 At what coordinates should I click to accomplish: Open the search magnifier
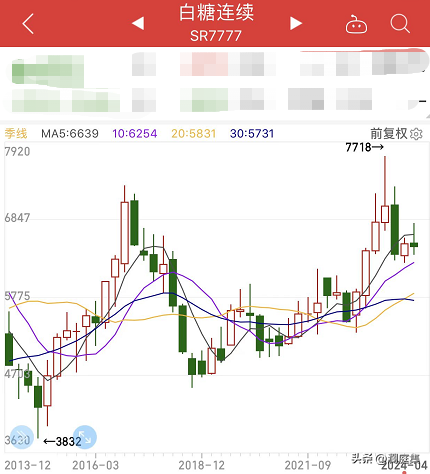400,24
